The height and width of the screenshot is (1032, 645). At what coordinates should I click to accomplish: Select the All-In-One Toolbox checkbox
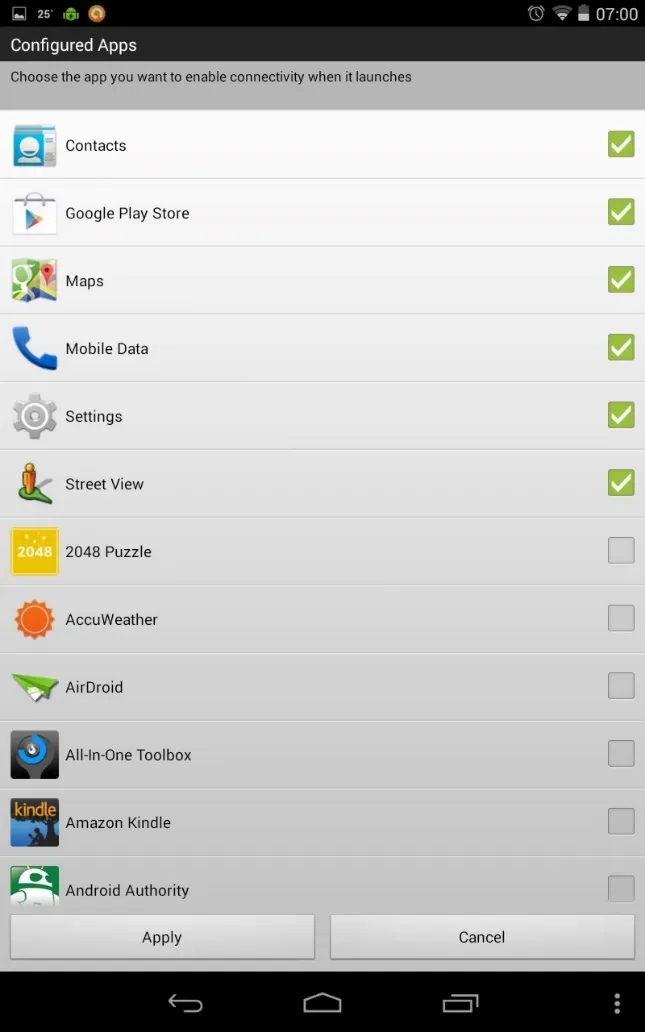pyautogui.click(x=621, y=754)
